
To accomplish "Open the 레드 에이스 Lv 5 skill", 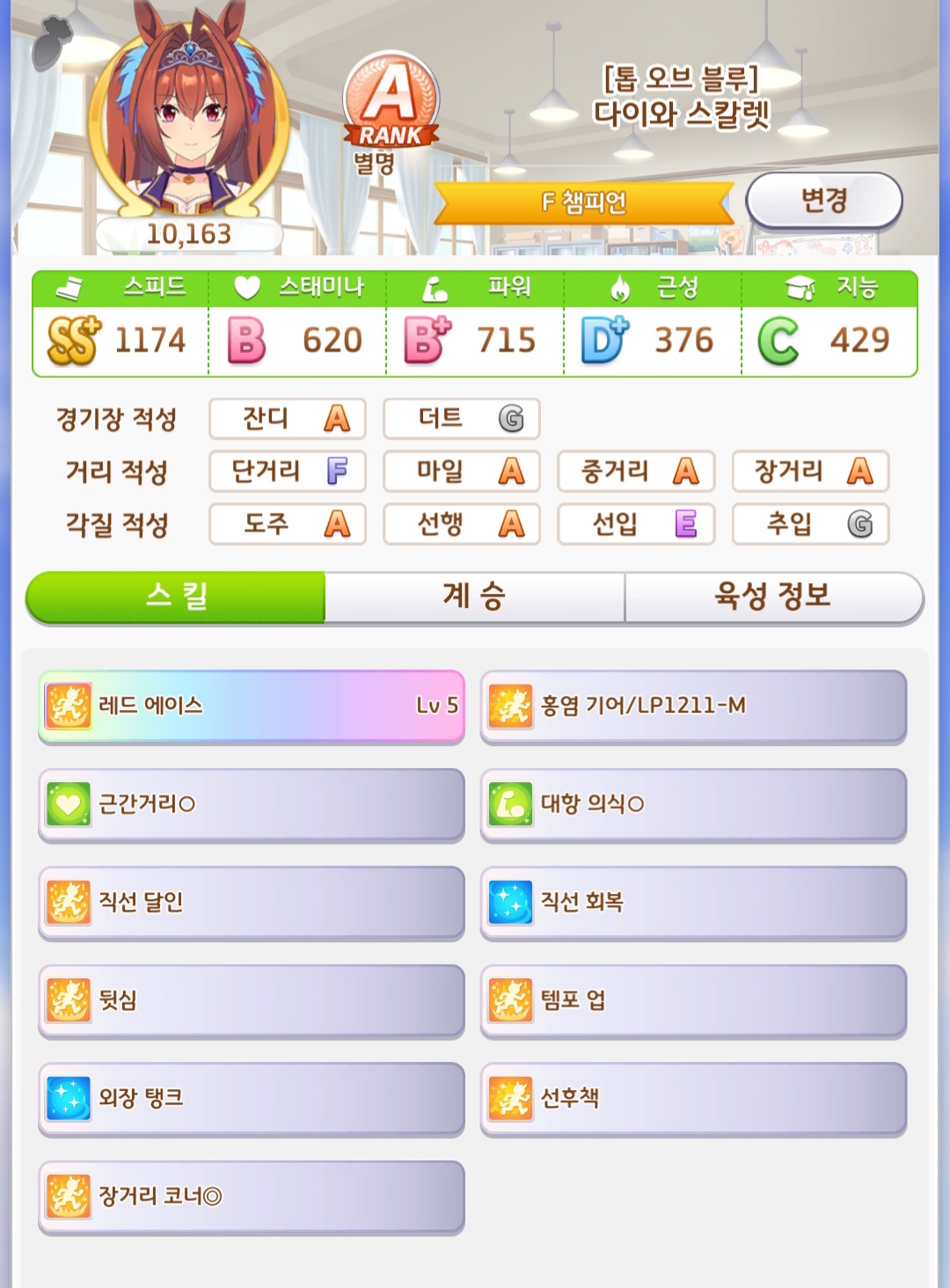I will 252,706.
